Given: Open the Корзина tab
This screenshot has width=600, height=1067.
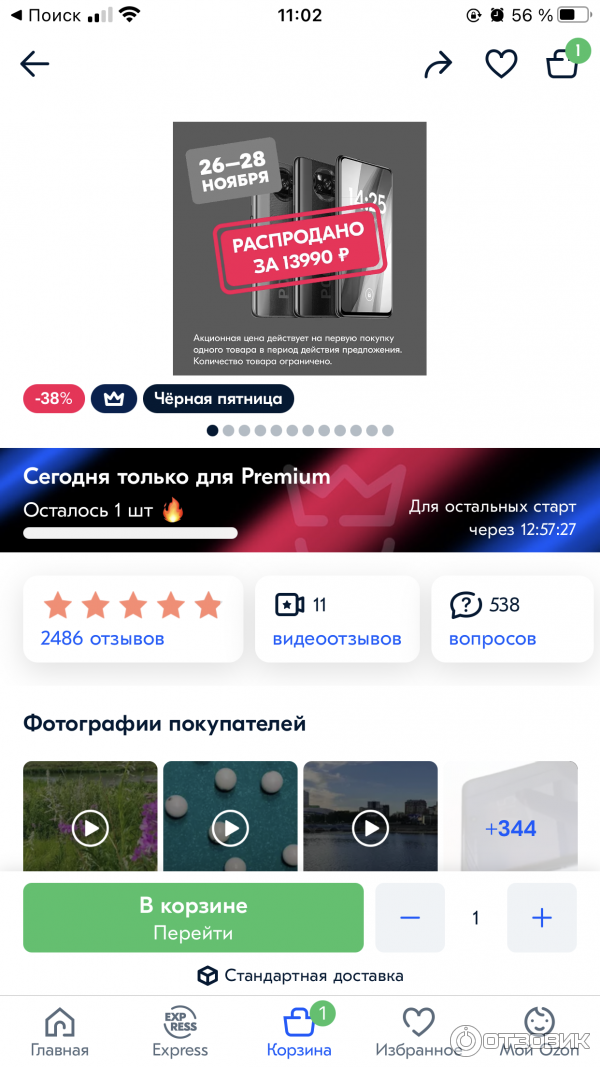Looking at the screenshot, I should [x=299, y=1032].
